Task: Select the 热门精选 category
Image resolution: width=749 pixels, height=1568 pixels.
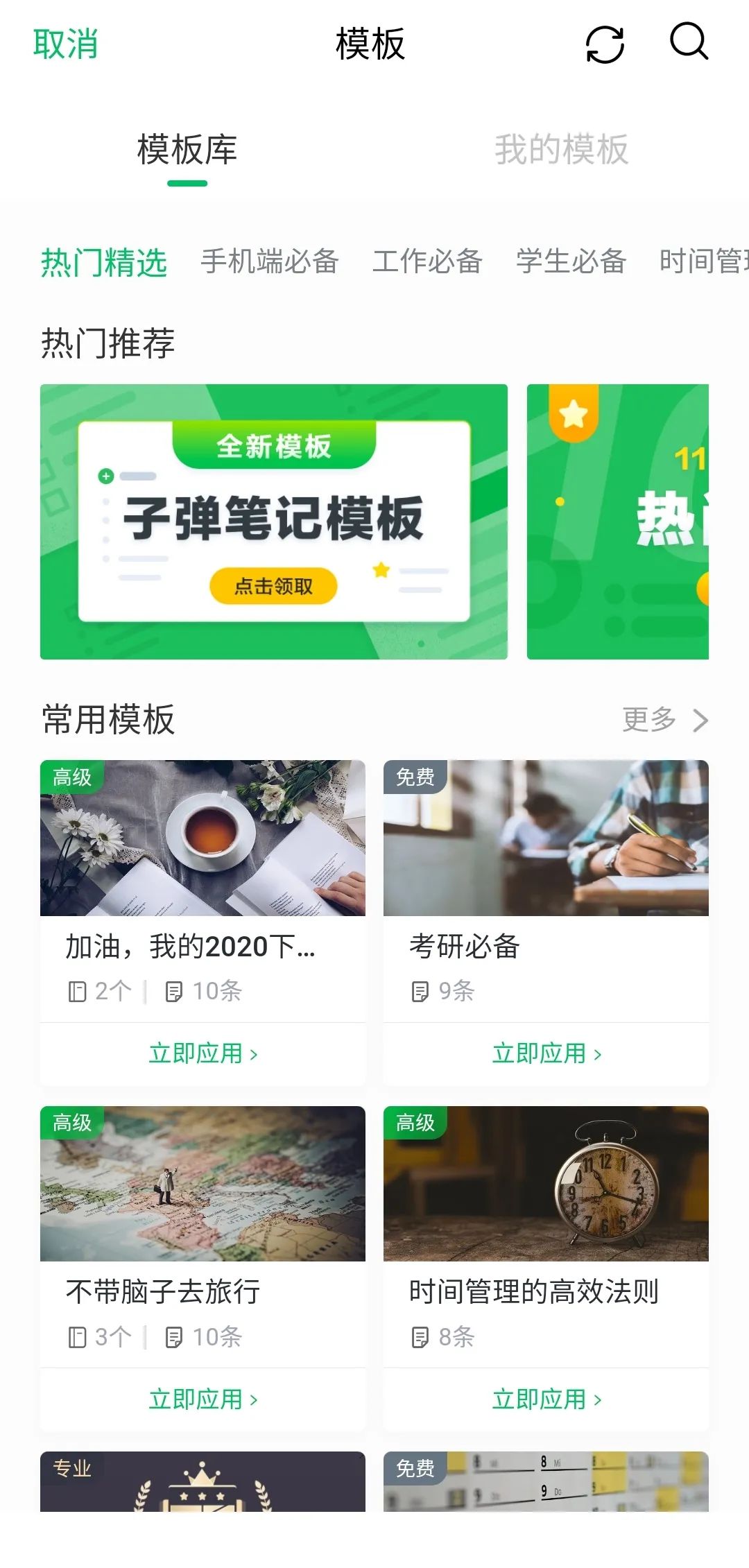Action: click(x=104, y=263)
